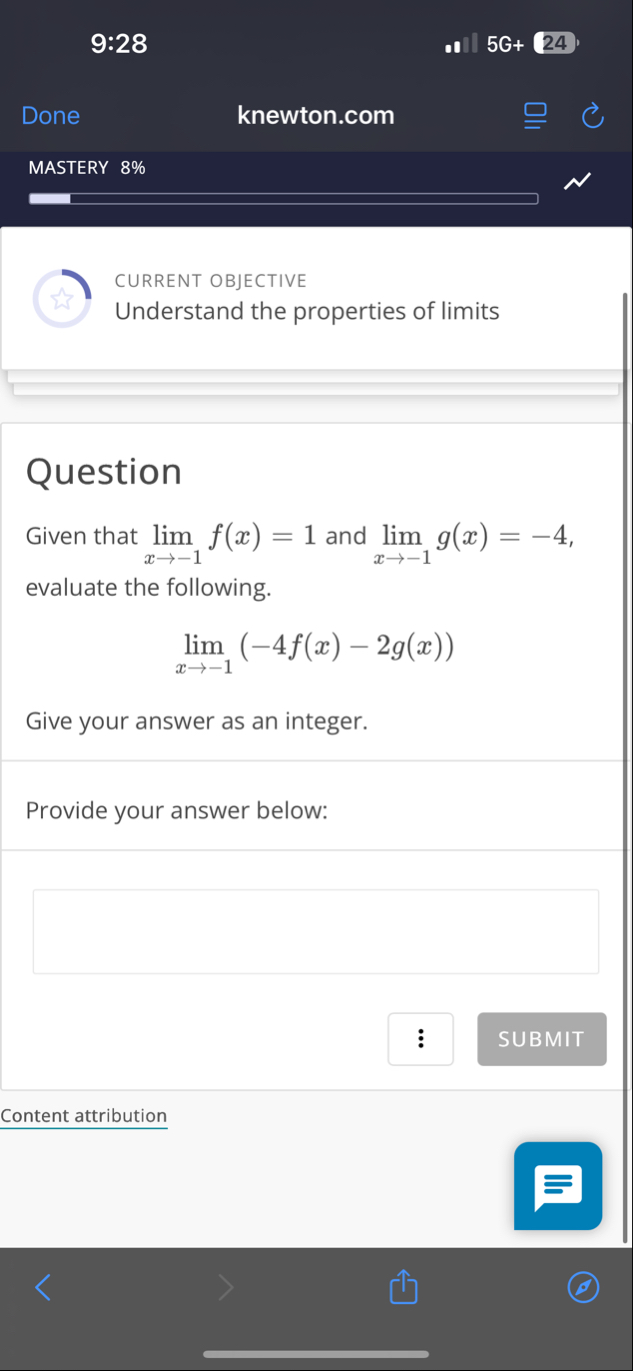The image size is (633, 1371).
Task: Open the three-dot options beside Submit
Action: tap(421, 1039)
